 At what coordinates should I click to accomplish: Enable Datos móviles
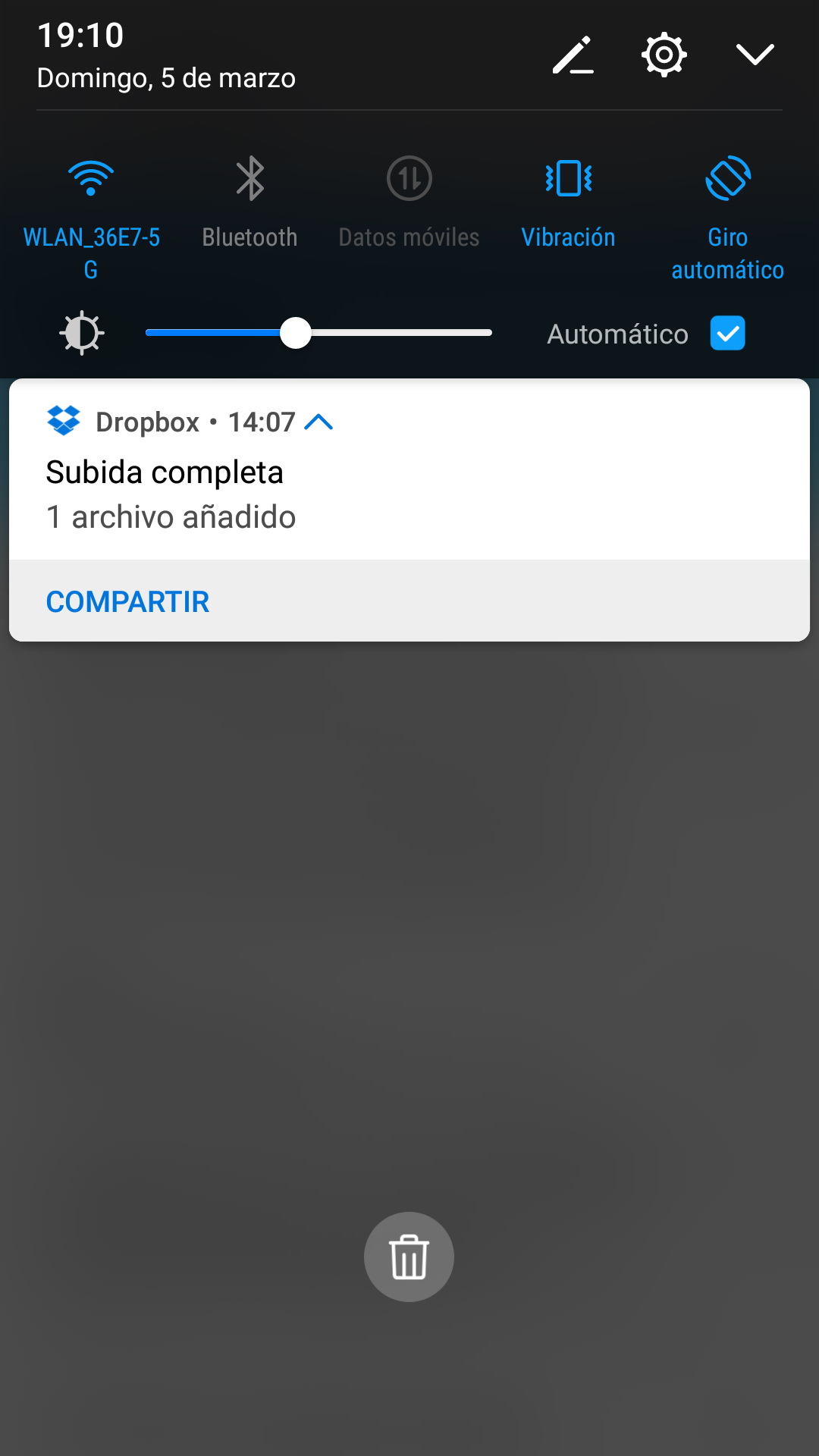point(409,180)
